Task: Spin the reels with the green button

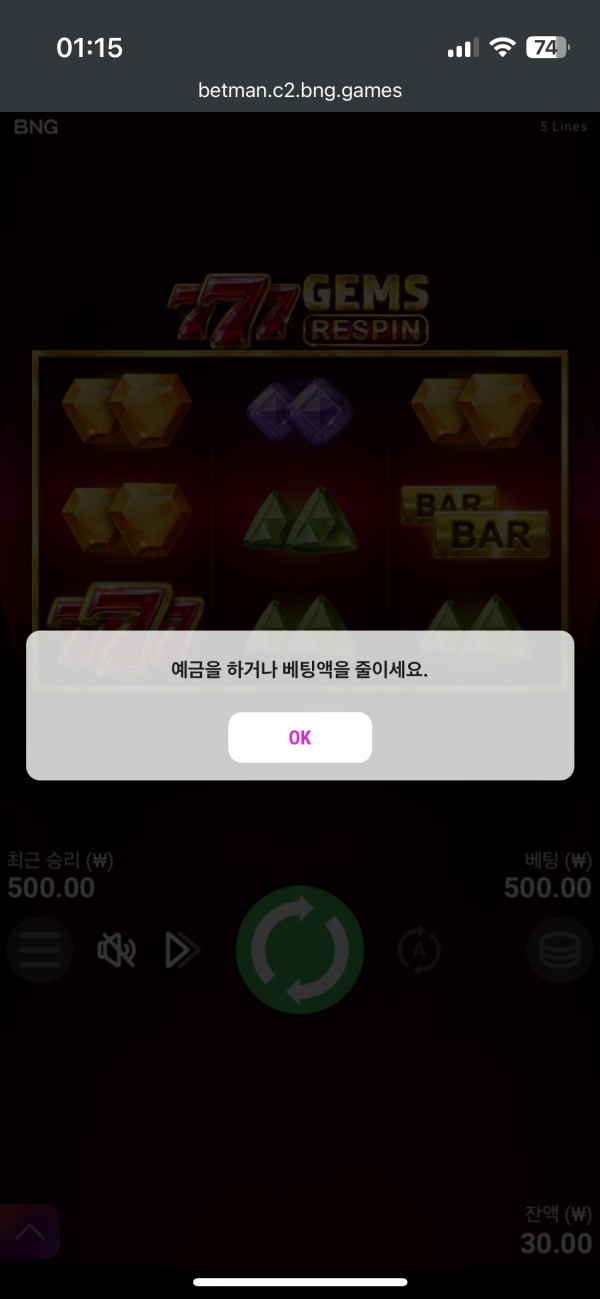Action: pos(300,949)
